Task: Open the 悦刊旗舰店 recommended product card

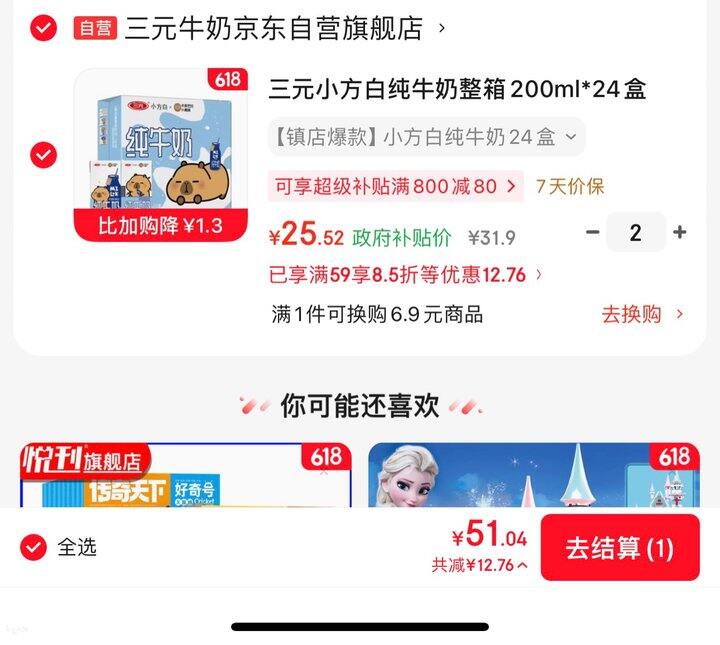Action: (186, 475)
